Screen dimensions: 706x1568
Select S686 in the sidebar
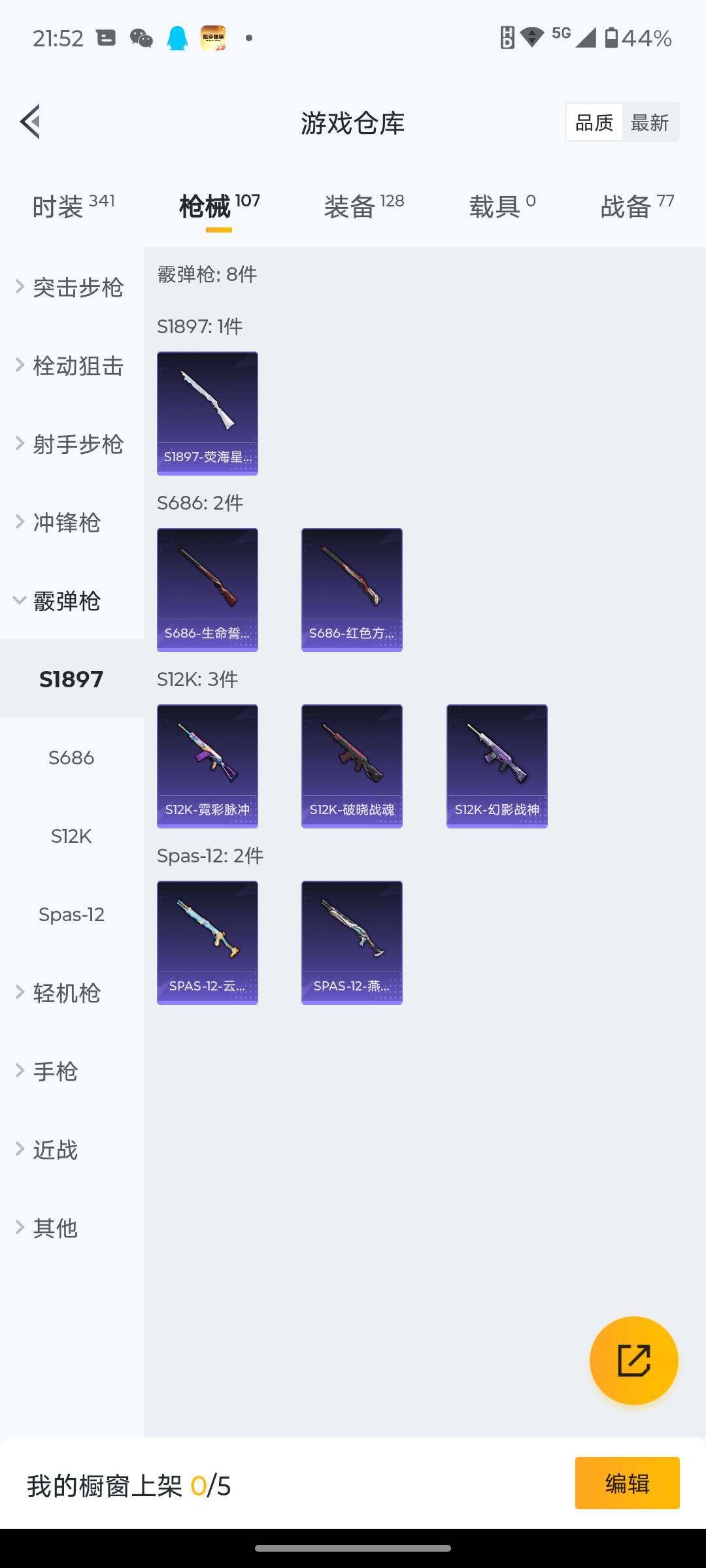(71, 758)
